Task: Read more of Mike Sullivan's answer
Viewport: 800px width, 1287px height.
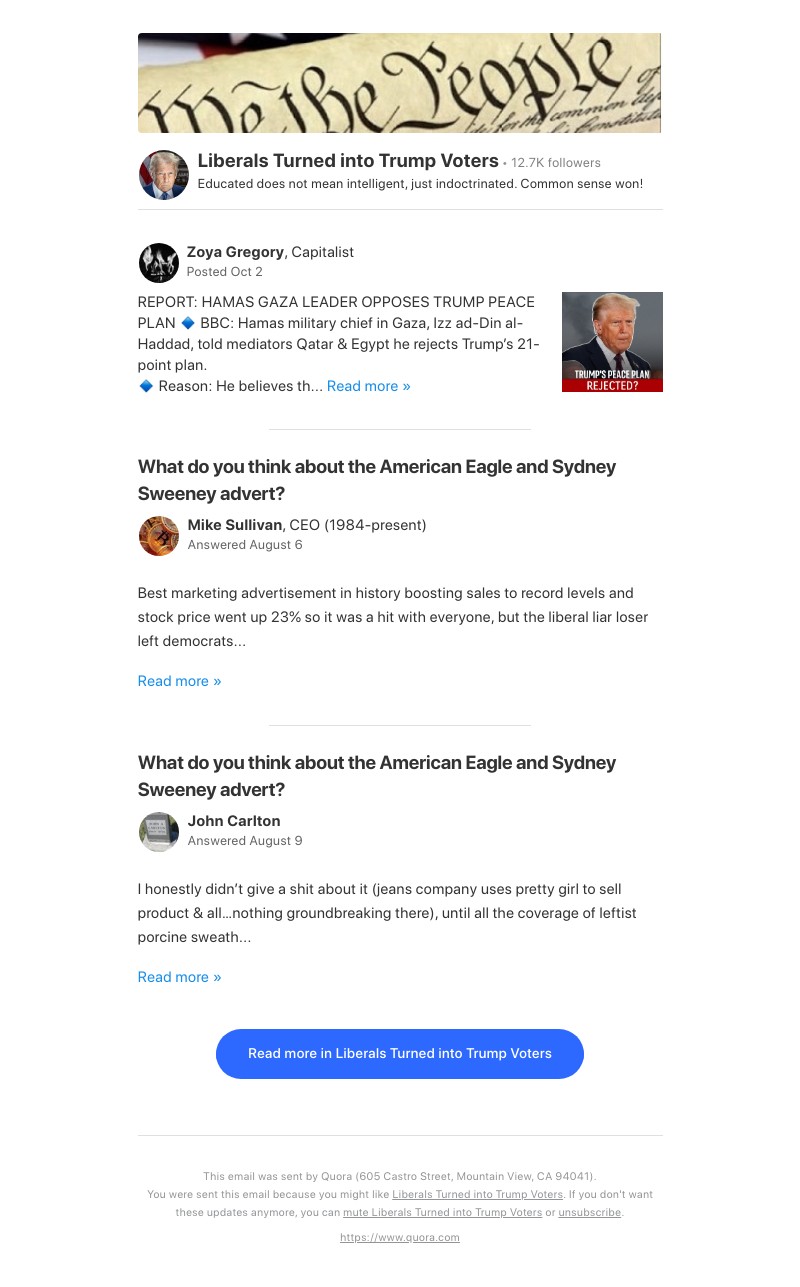Action: (x=179, y=681)
